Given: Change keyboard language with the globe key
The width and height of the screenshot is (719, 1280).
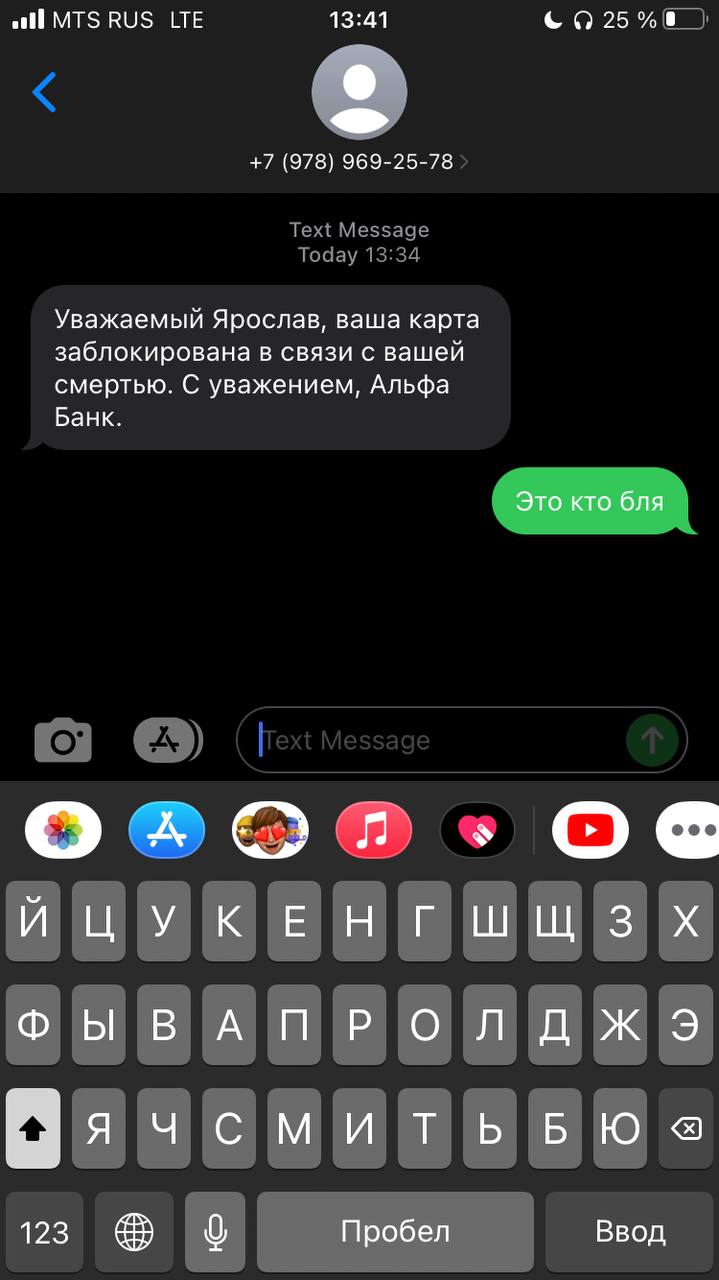Looking at the screenshot, I should pos(134,1232).
